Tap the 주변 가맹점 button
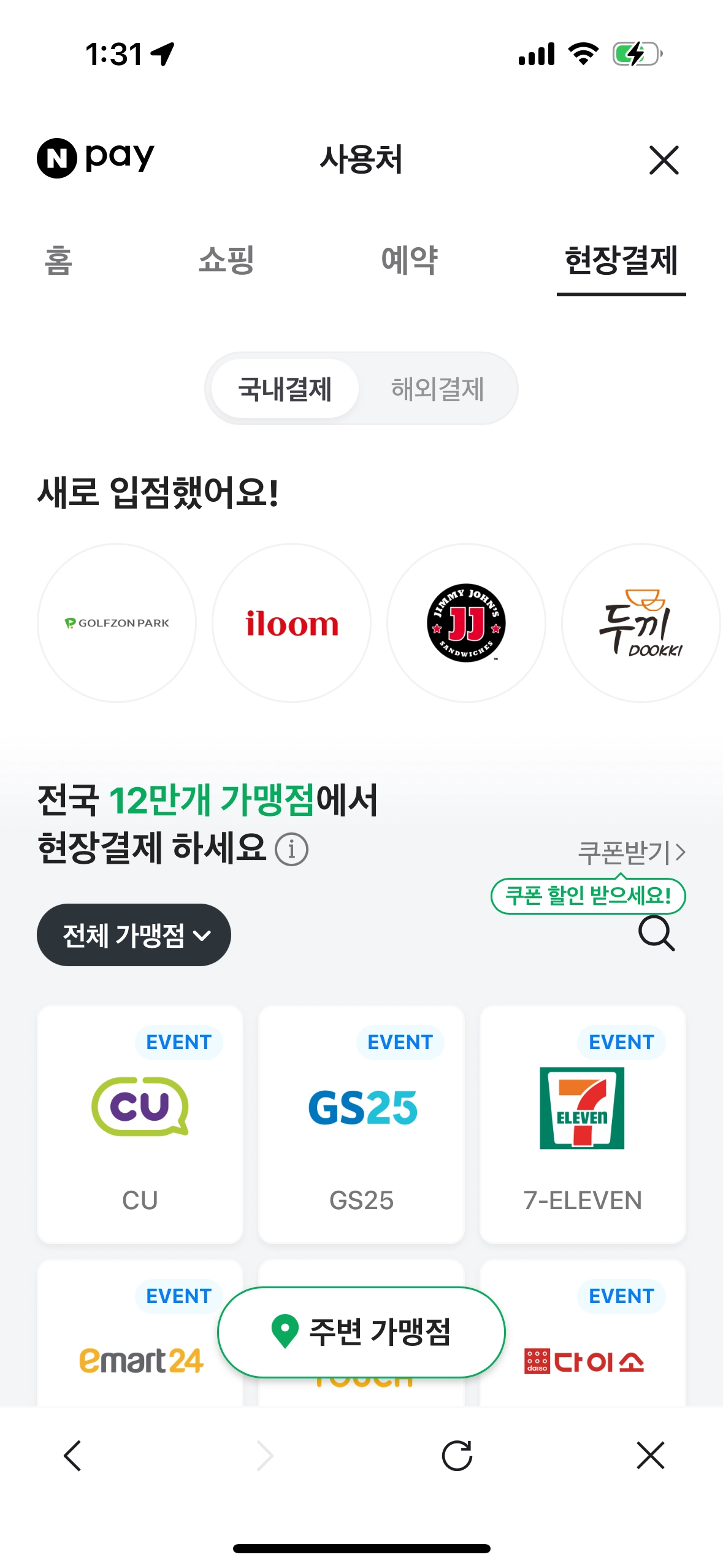 point(361,1332)
